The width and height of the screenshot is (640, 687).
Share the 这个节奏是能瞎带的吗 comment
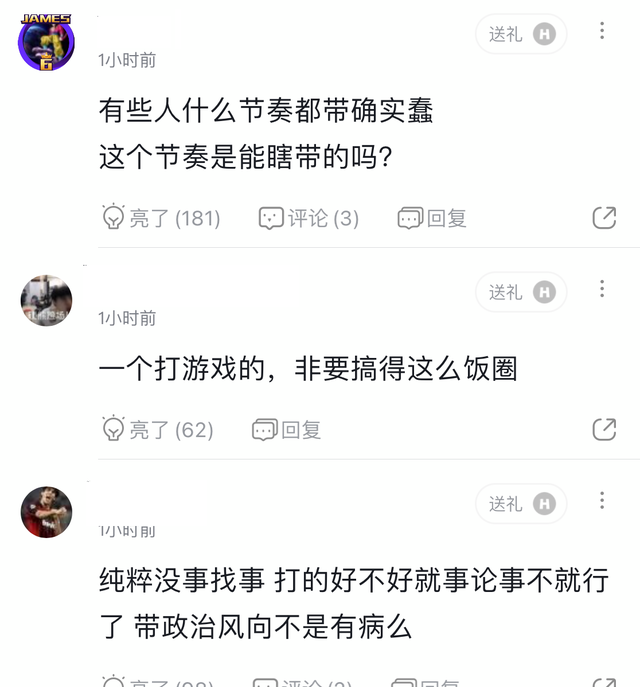point(604,218)
